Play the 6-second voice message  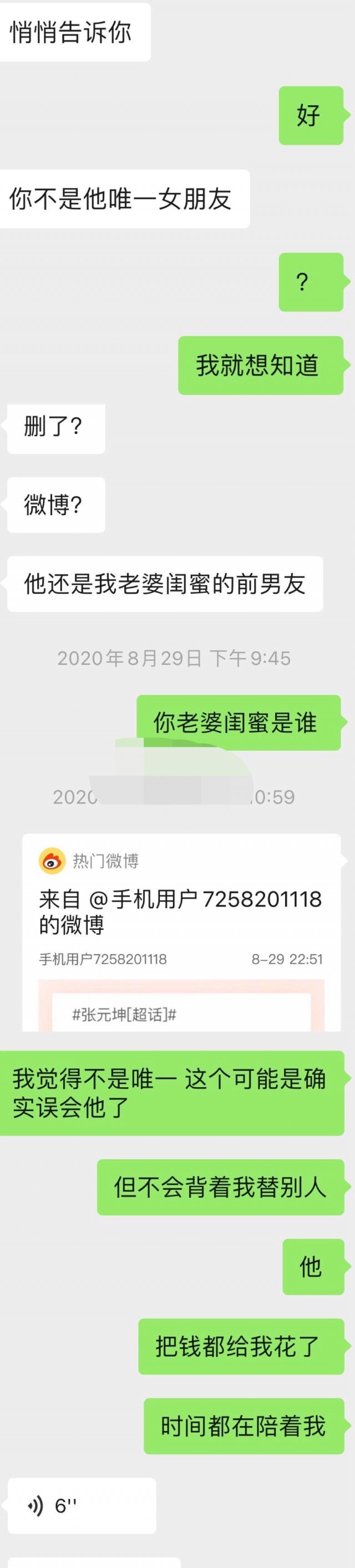(81, 1505)
